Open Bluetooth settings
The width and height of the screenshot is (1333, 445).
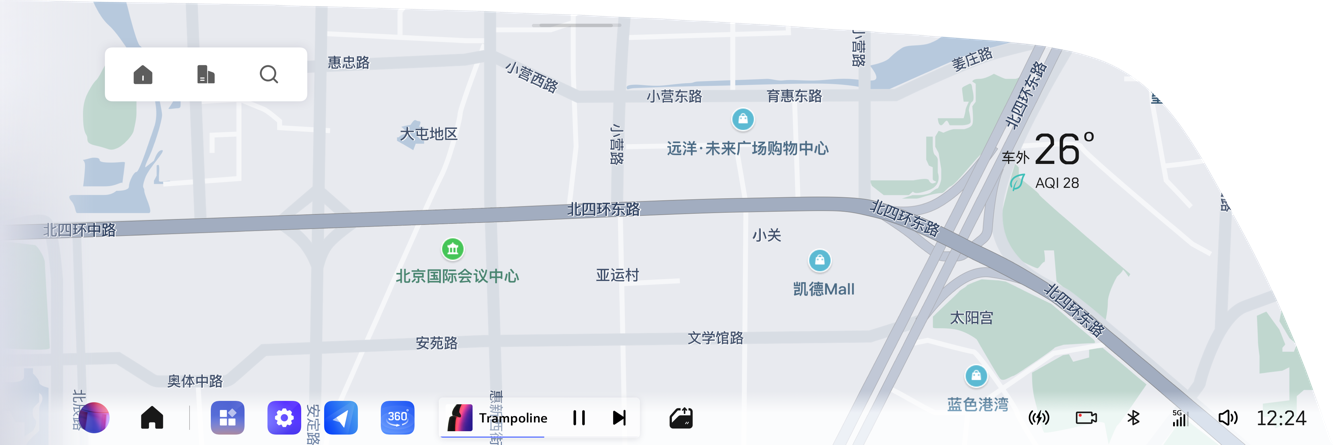(1133, 418)
